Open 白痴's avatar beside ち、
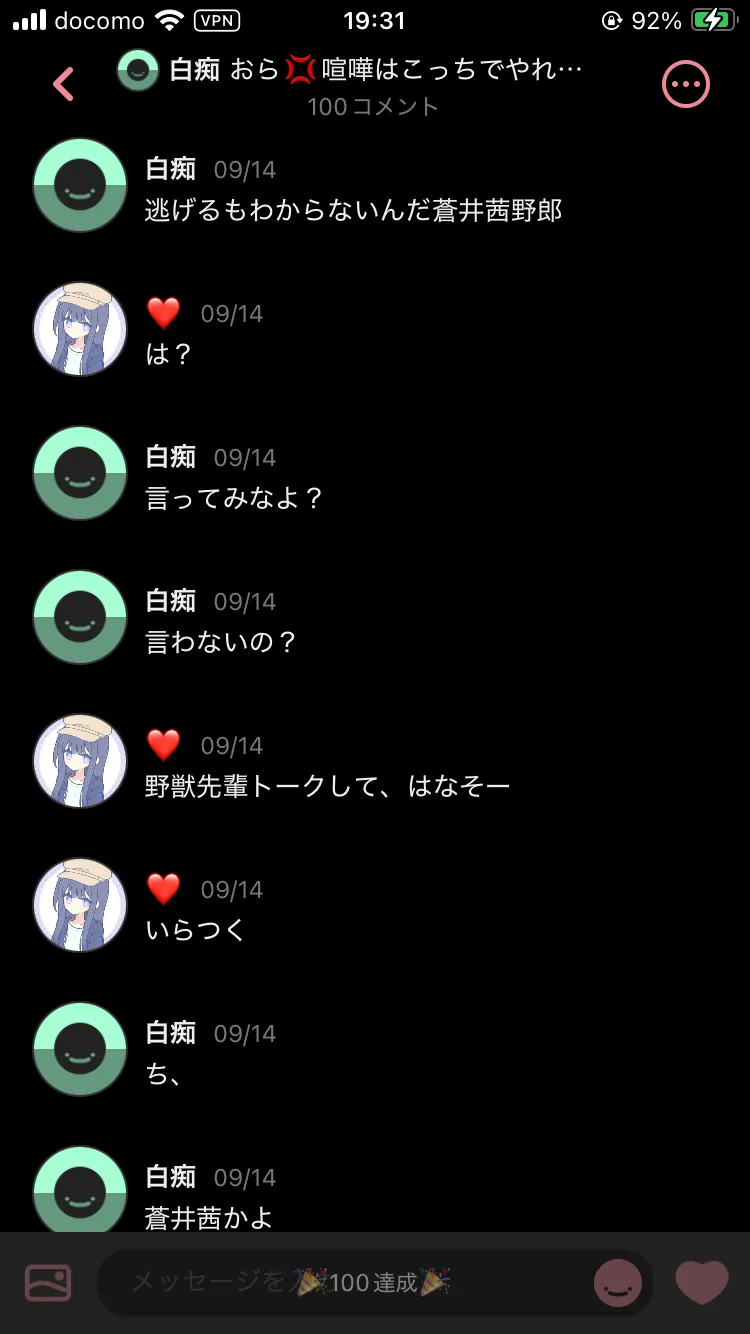The image size is (750, 1334). (80, 1049)
